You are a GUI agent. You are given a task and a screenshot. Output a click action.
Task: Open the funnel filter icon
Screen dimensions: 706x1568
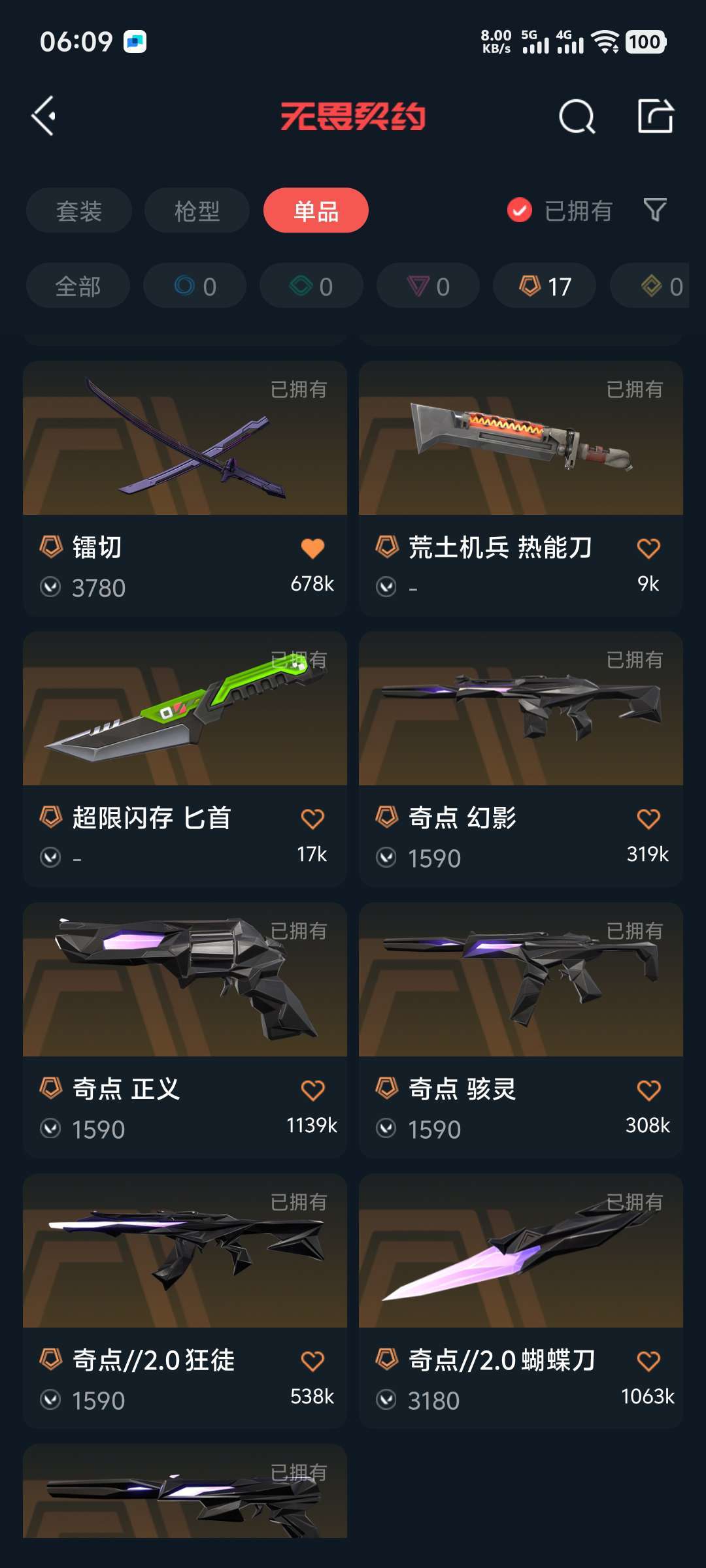(655, 210)
